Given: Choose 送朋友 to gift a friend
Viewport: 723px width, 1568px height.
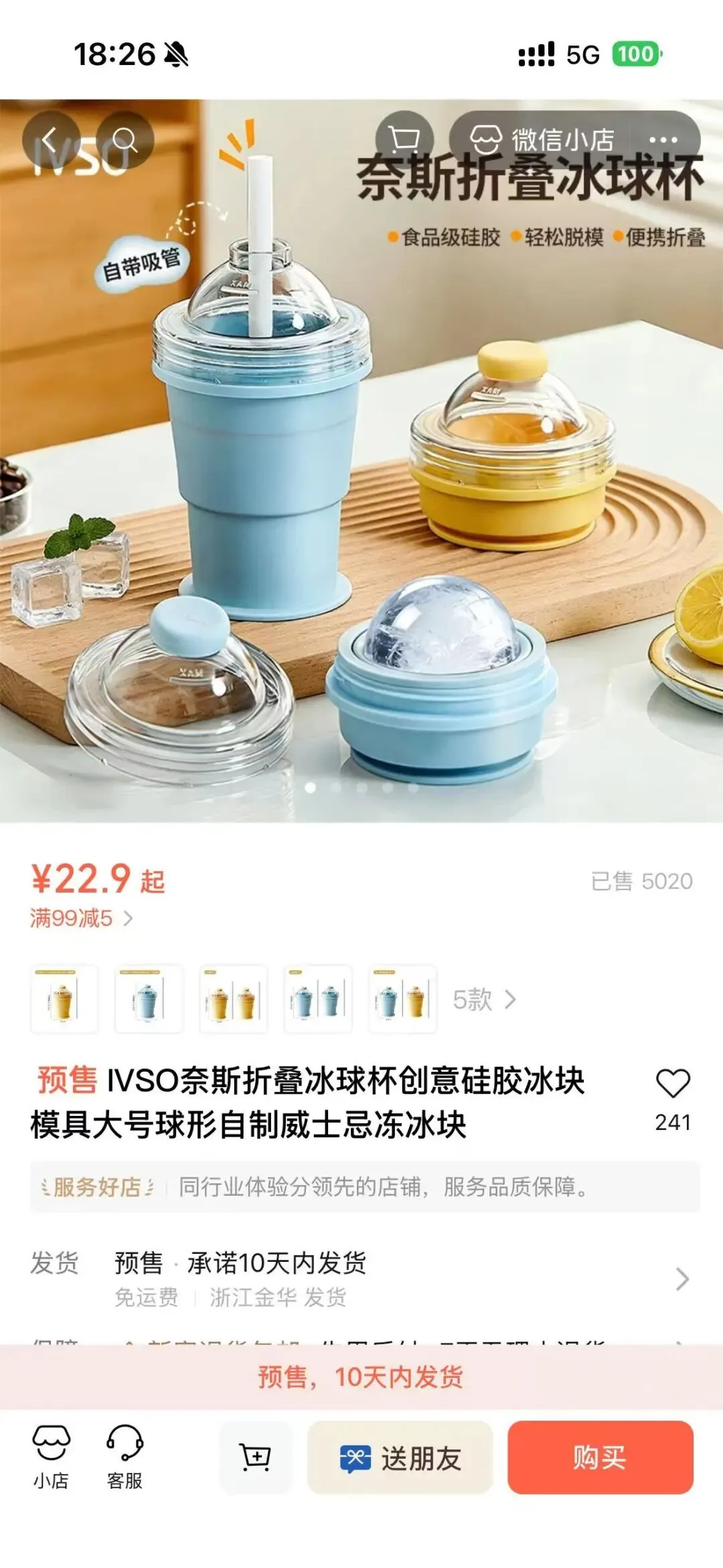Looking at the screenshot, I should click(x=400, y=1457).
